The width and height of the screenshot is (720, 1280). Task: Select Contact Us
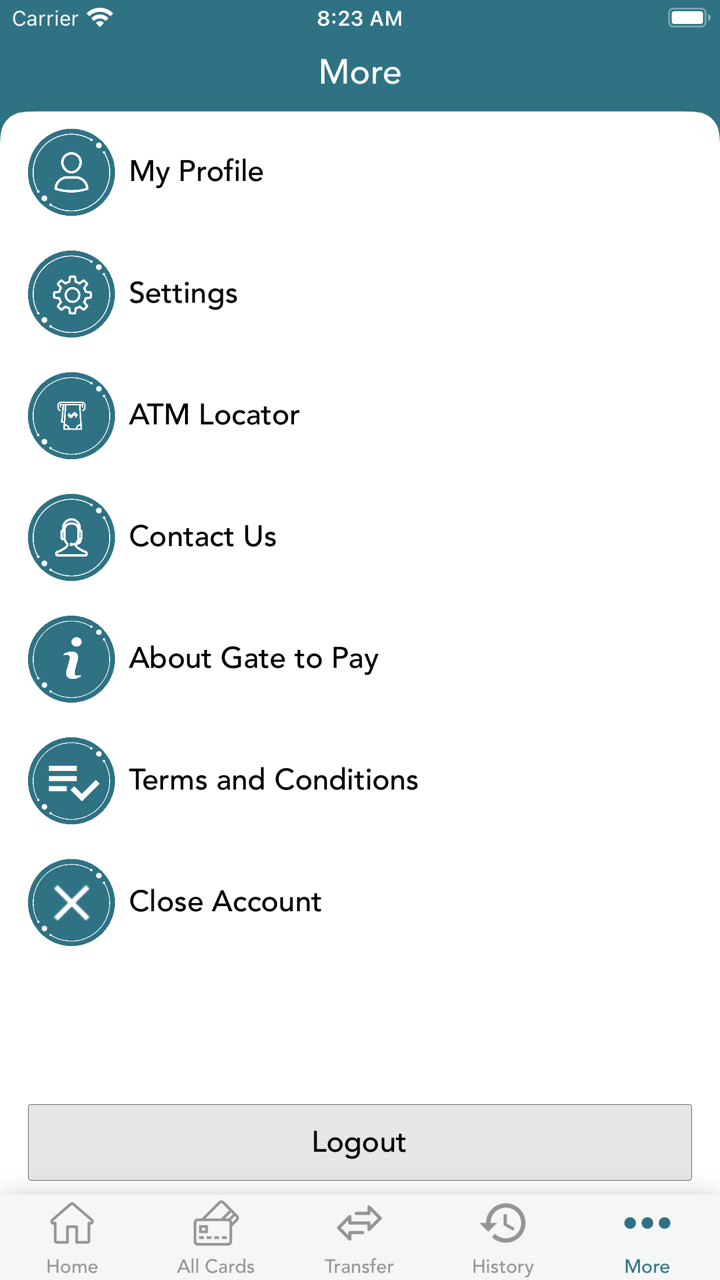tap(202, 537)
